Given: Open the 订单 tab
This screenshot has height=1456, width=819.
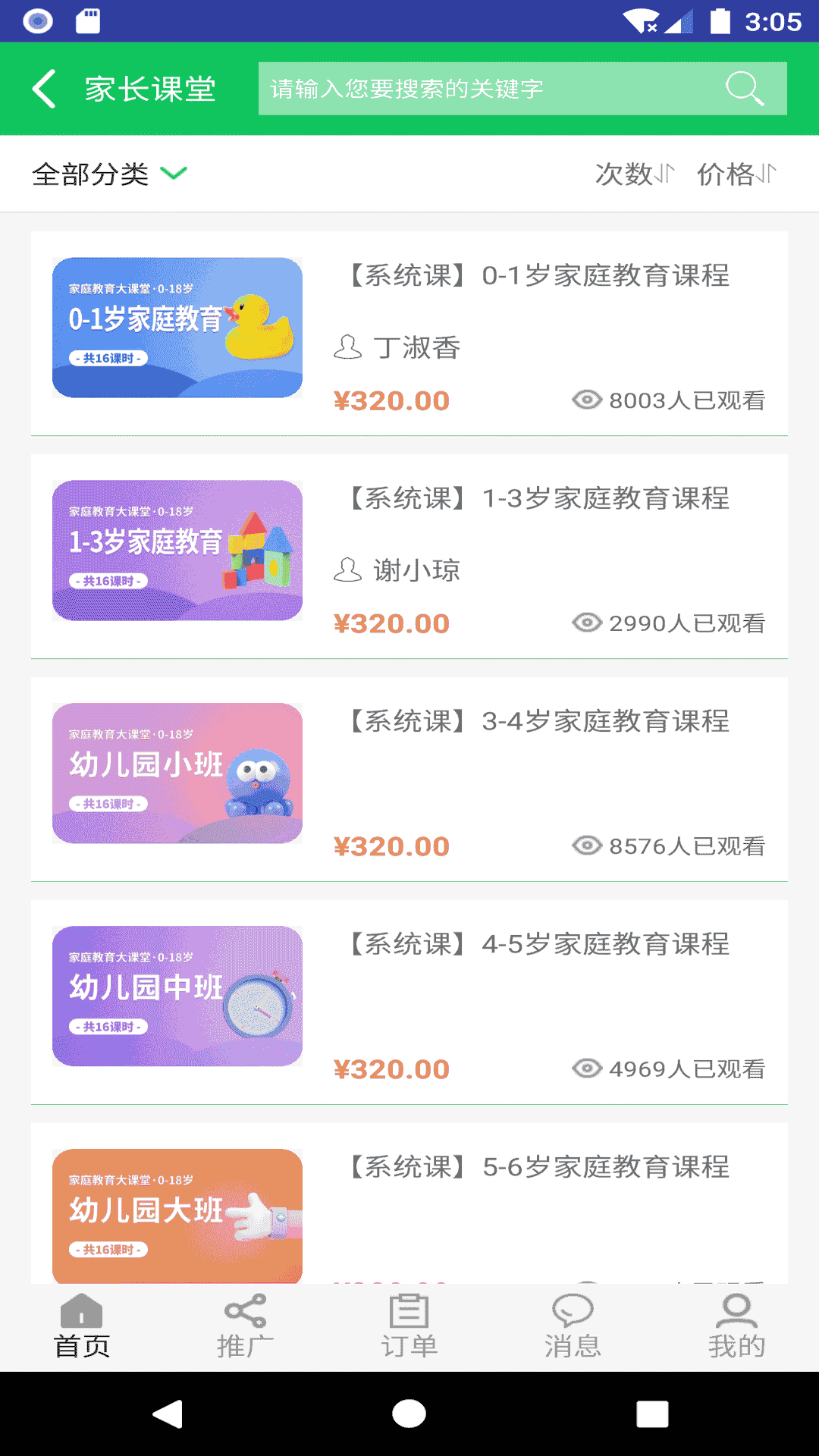Looking at the screenshot, I should tap(409, 1327).
